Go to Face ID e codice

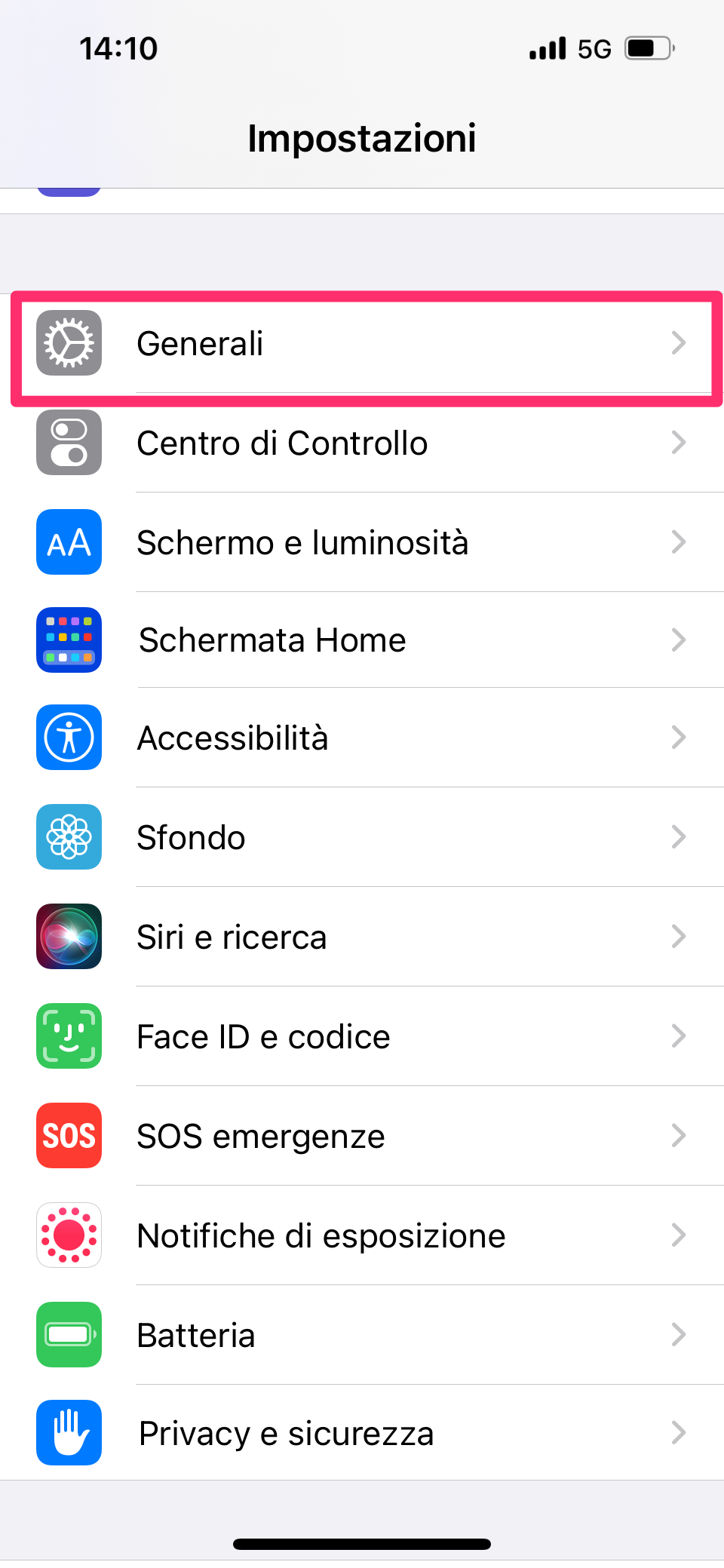(x=362, y=1036)
